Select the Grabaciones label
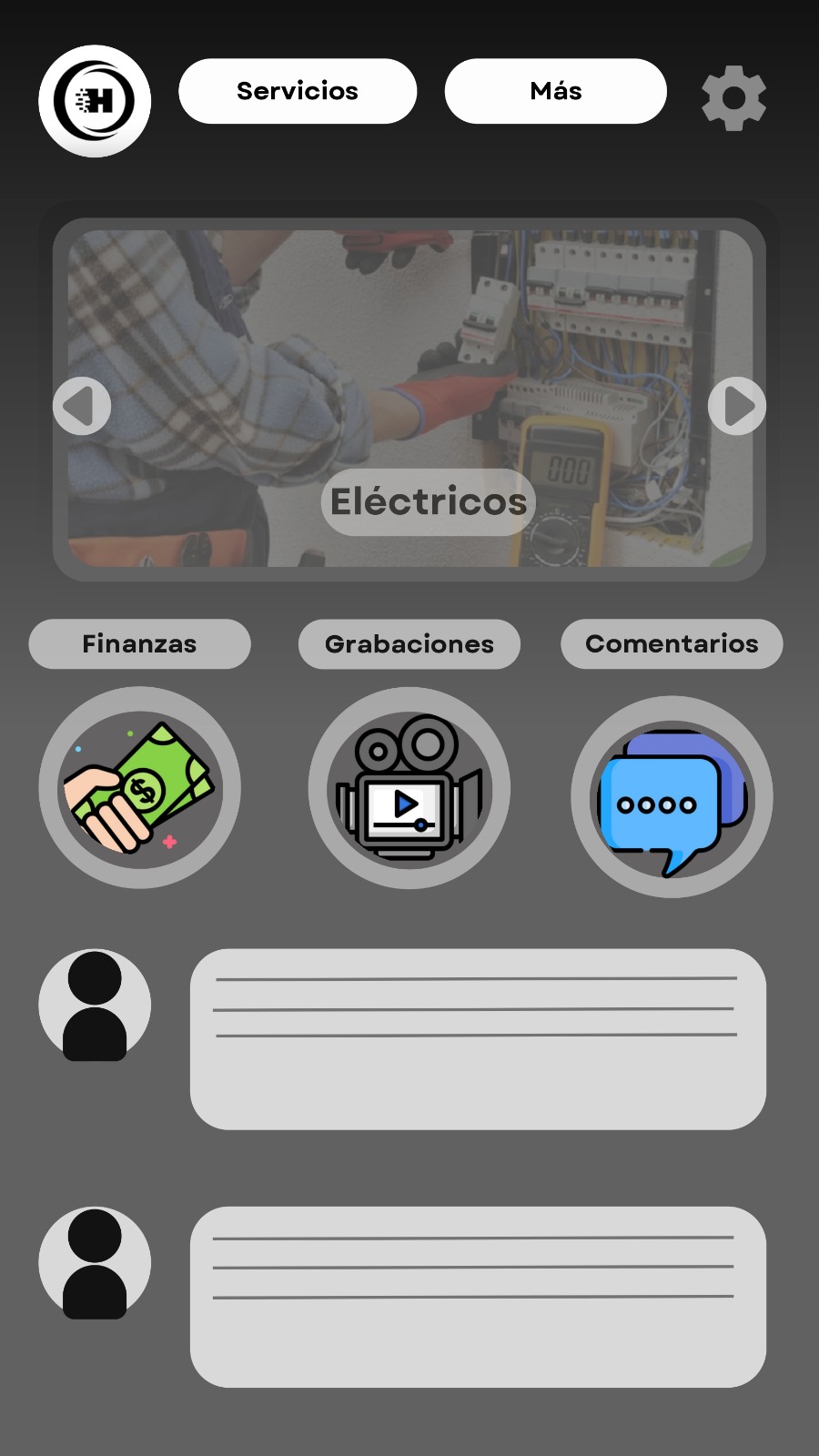The height and width of the screenshot is (1456, 819). pos(409,643)
